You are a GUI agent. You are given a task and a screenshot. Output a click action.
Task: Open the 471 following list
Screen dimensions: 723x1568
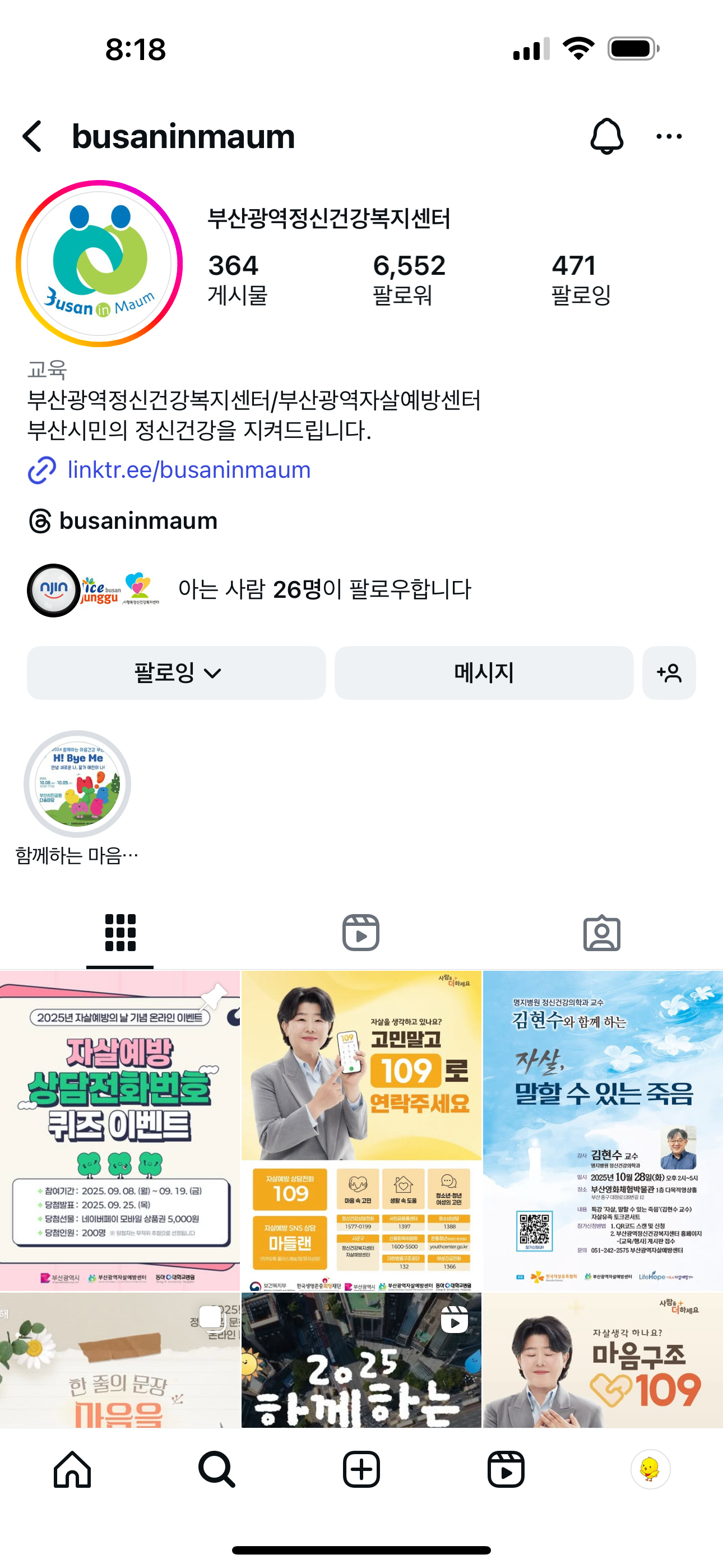[581, 279]
